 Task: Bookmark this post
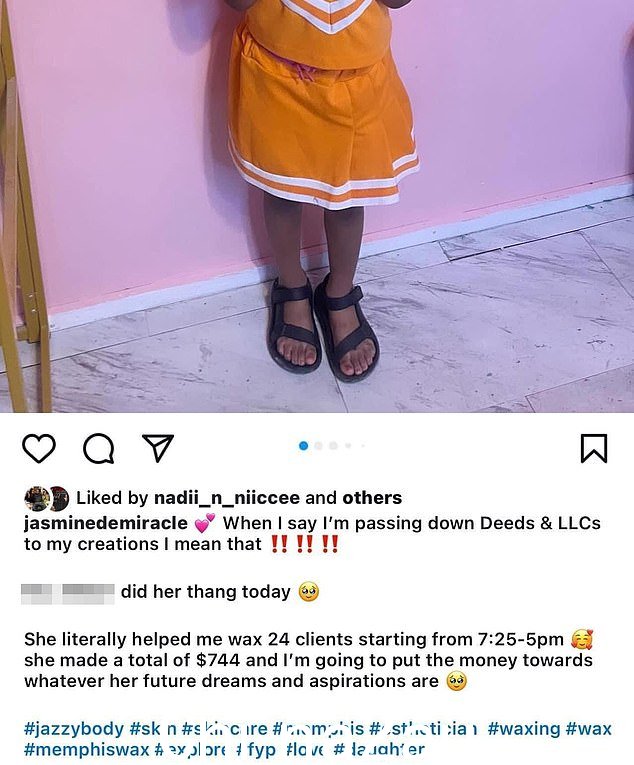(x=594, y=449)
